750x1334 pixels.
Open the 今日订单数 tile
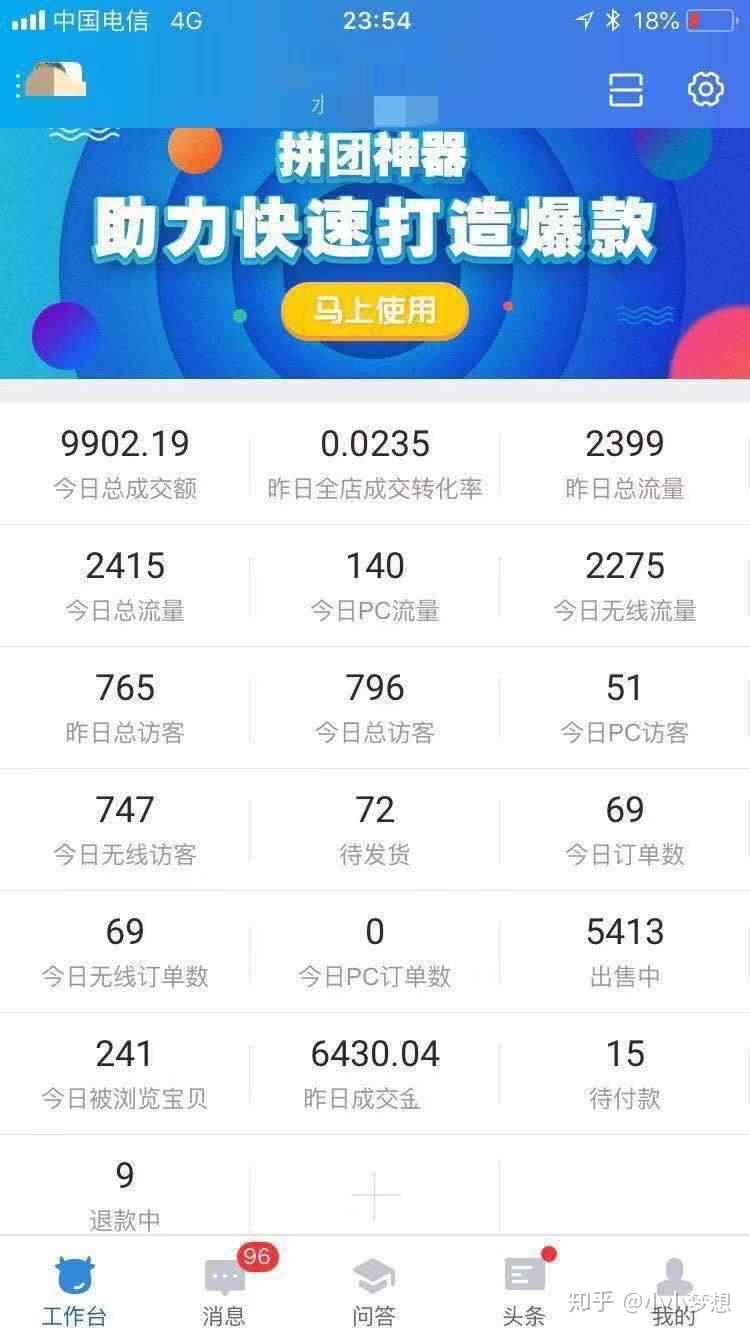click(624, 829)
